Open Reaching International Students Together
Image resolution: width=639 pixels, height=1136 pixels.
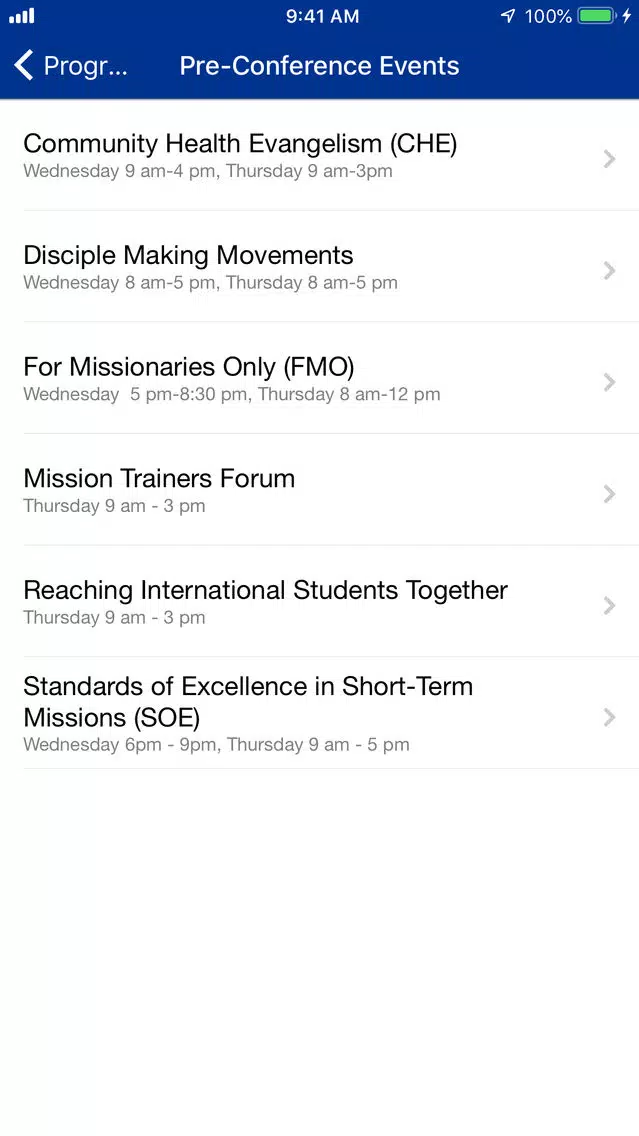coord(320,601)
